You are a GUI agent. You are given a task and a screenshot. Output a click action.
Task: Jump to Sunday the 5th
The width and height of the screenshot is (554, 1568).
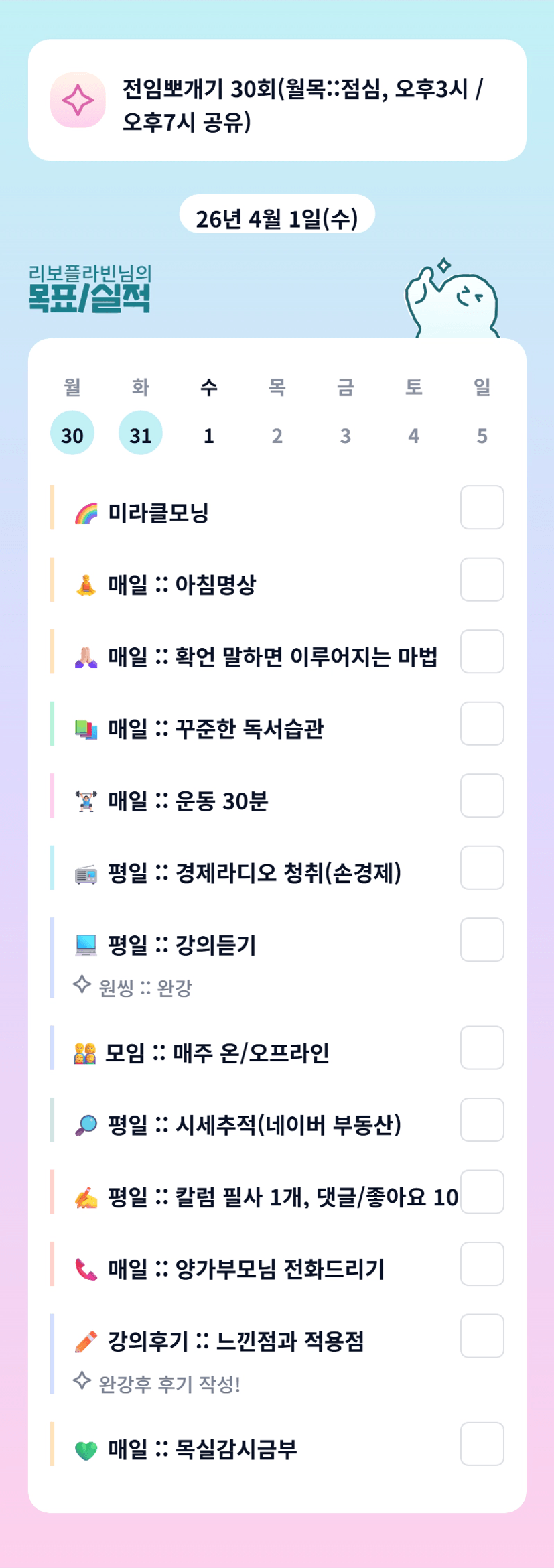[x=482, y=436]
